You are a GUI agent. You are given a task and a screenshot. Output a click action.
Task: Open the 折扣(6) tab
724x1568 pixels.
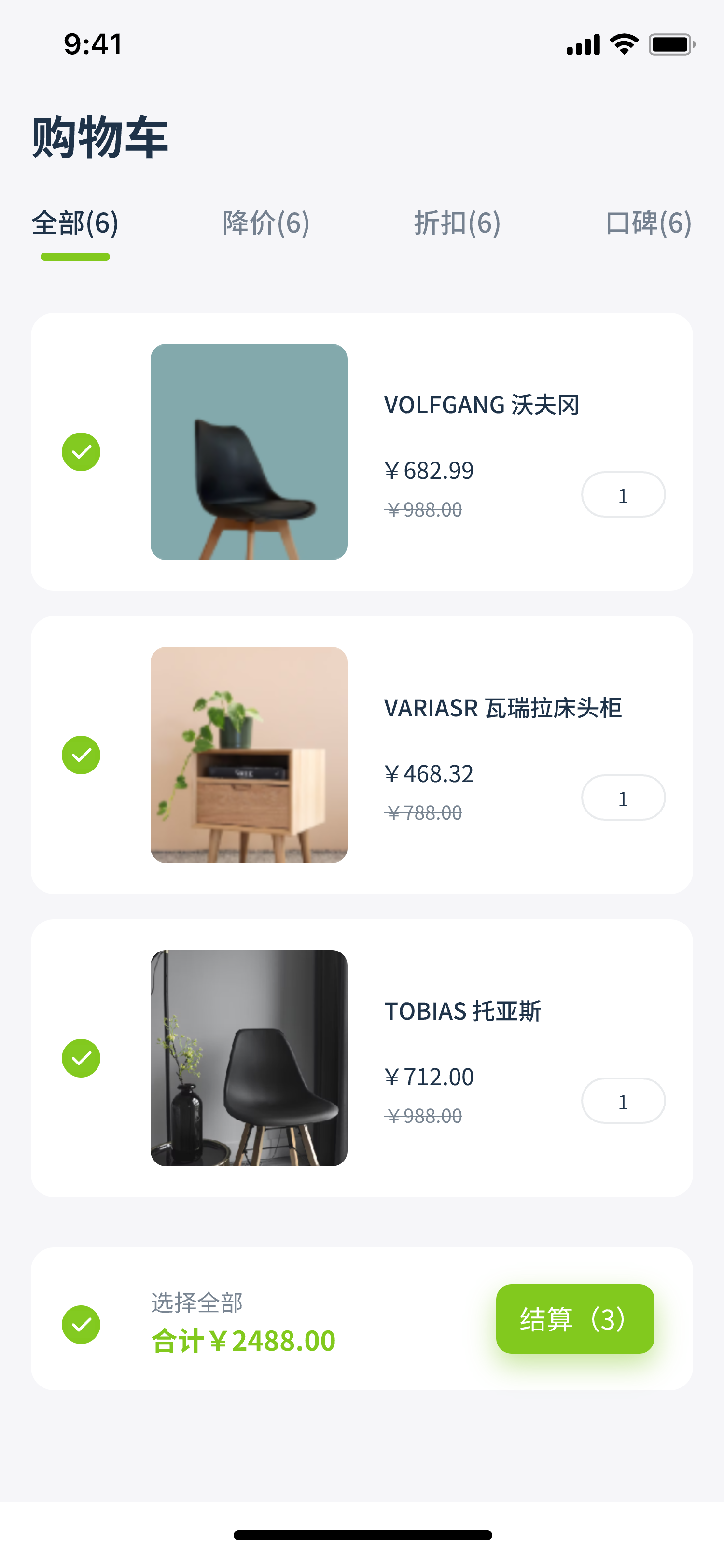(x=457, y=223)
